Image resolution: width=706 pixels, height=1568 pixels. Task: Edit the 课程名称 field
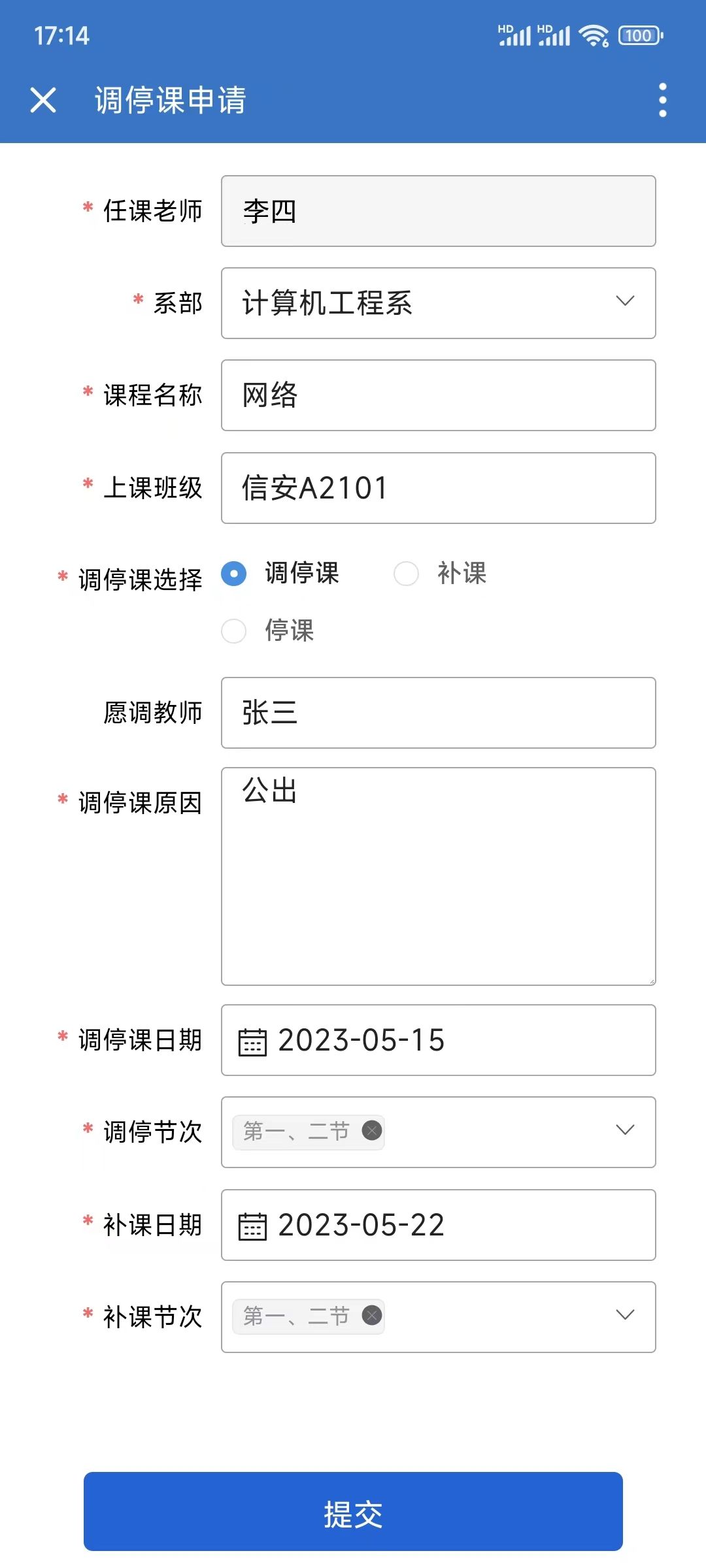click(x=438, y=395)
